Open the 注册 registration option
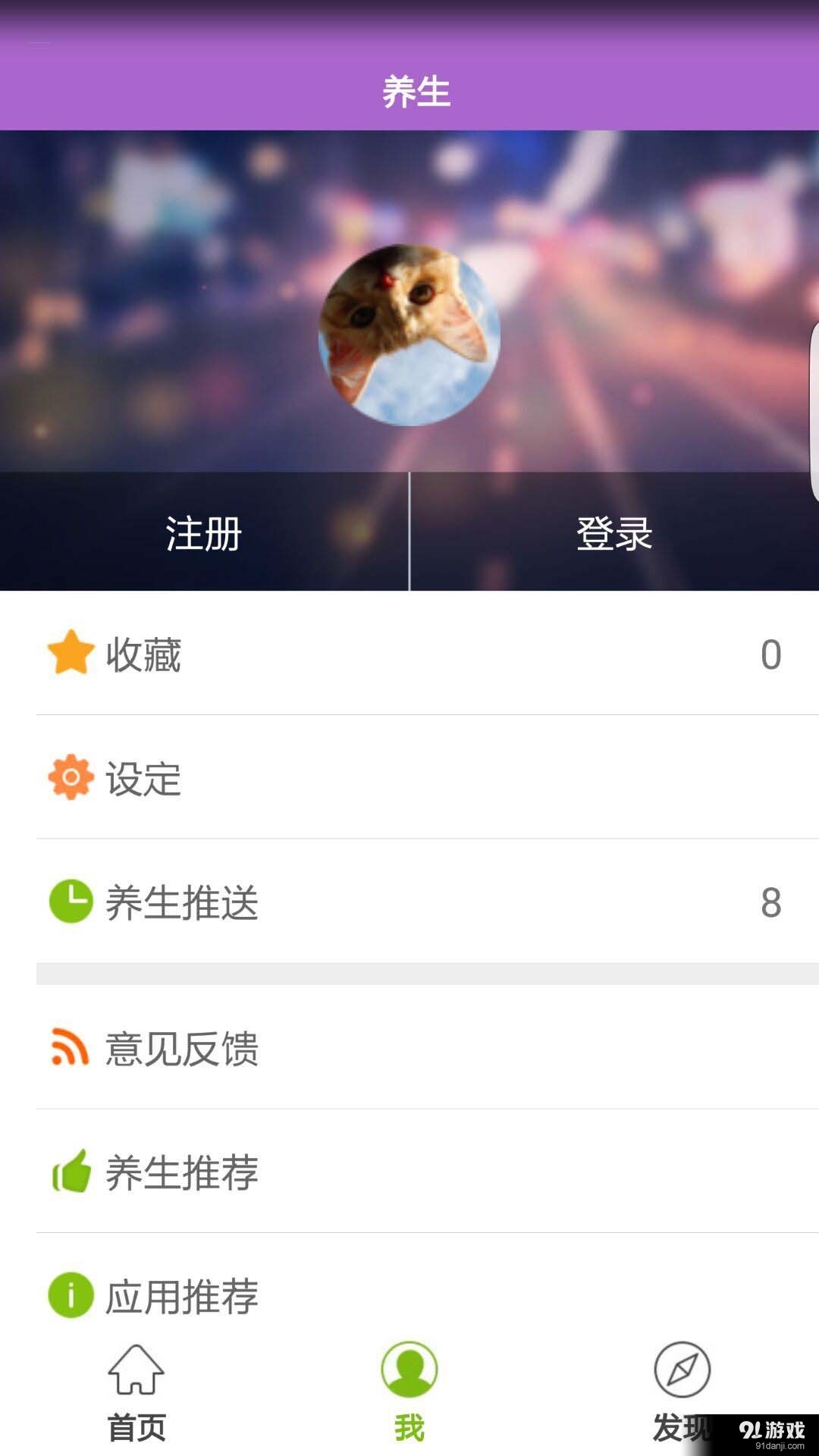Image resolution: width=819 pixels, height=1456 pixels. pyautogui.click(x=201, y=535)
